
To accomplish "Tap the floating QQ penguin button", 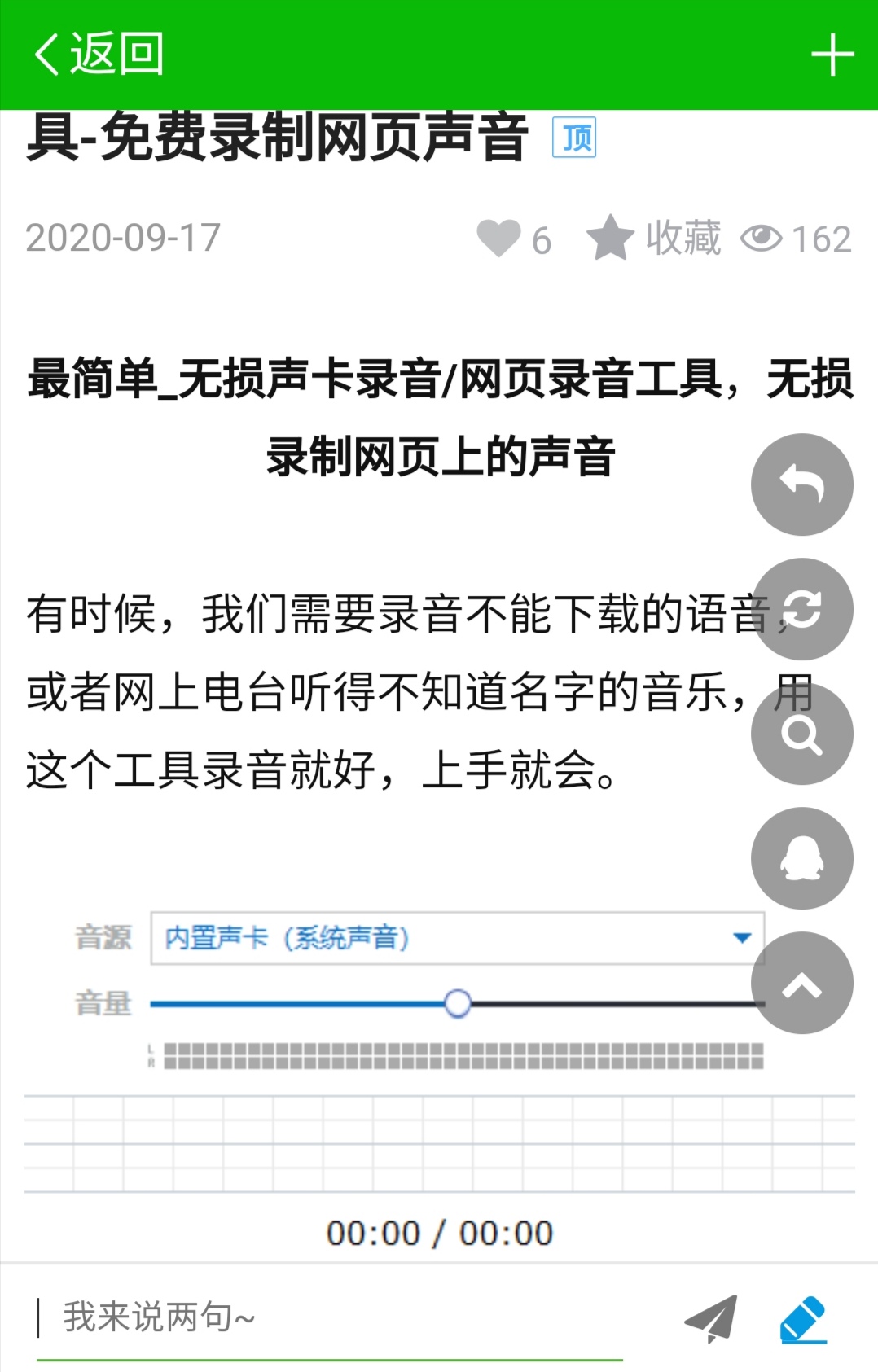I will click(801, 858).
